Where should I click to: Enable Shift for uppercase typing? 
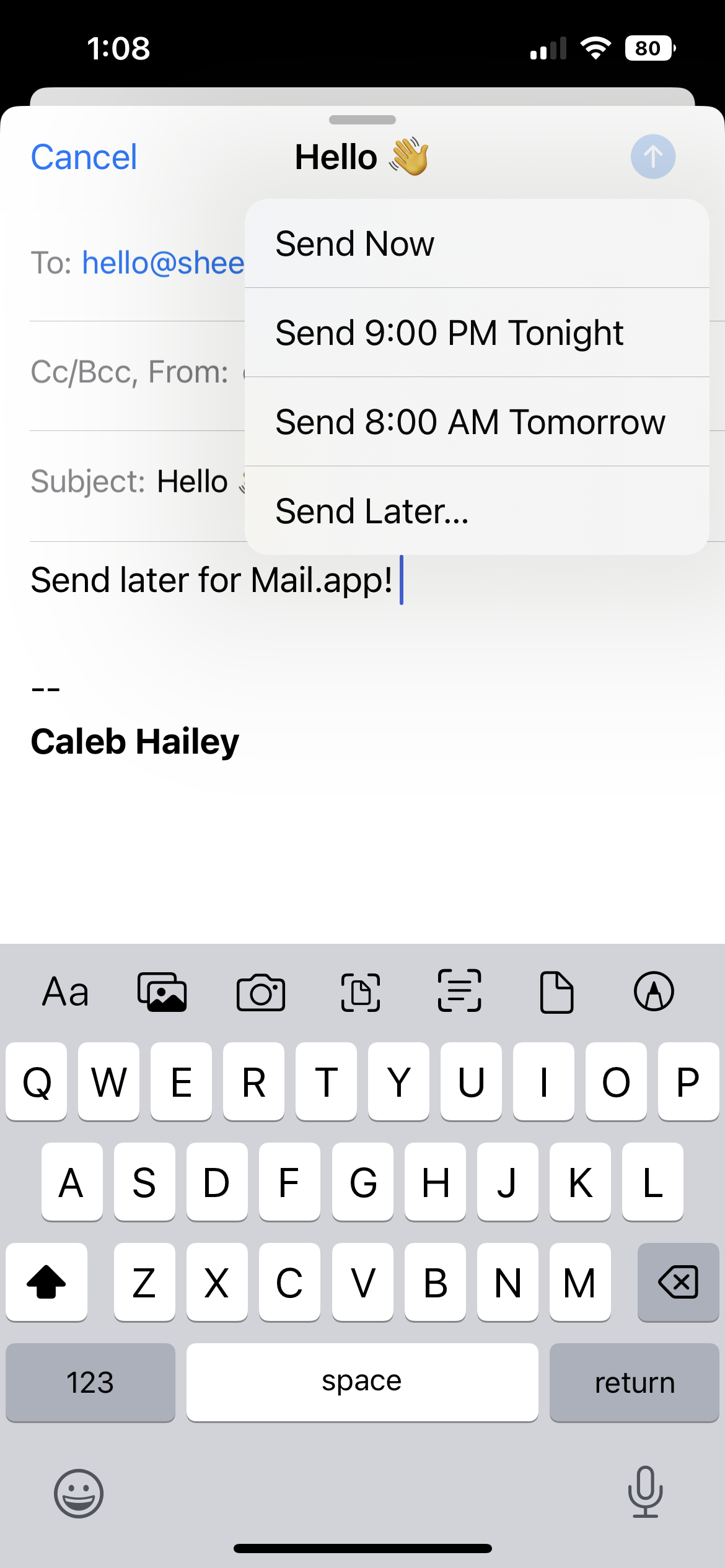46,1283
